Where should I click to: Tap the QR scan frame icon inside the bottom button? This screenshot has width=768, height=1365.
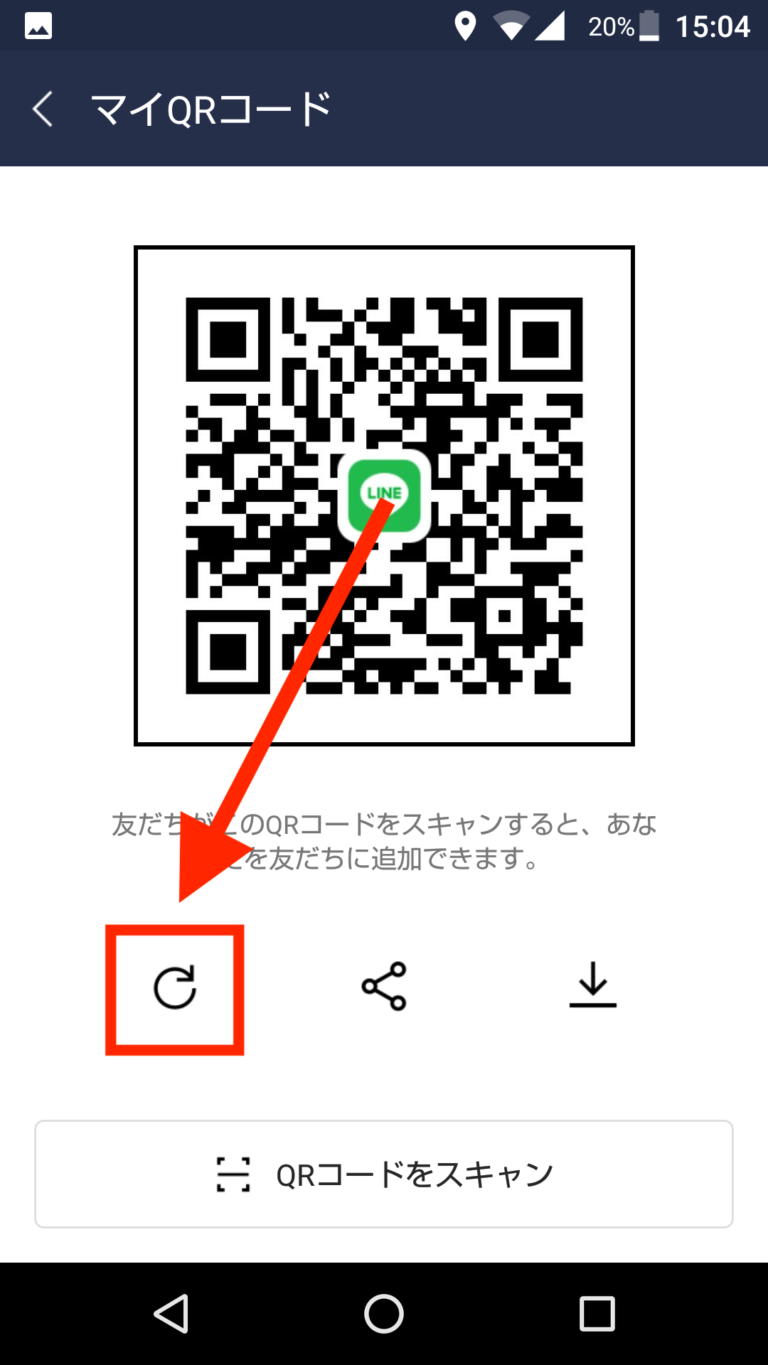(235, 1175)
